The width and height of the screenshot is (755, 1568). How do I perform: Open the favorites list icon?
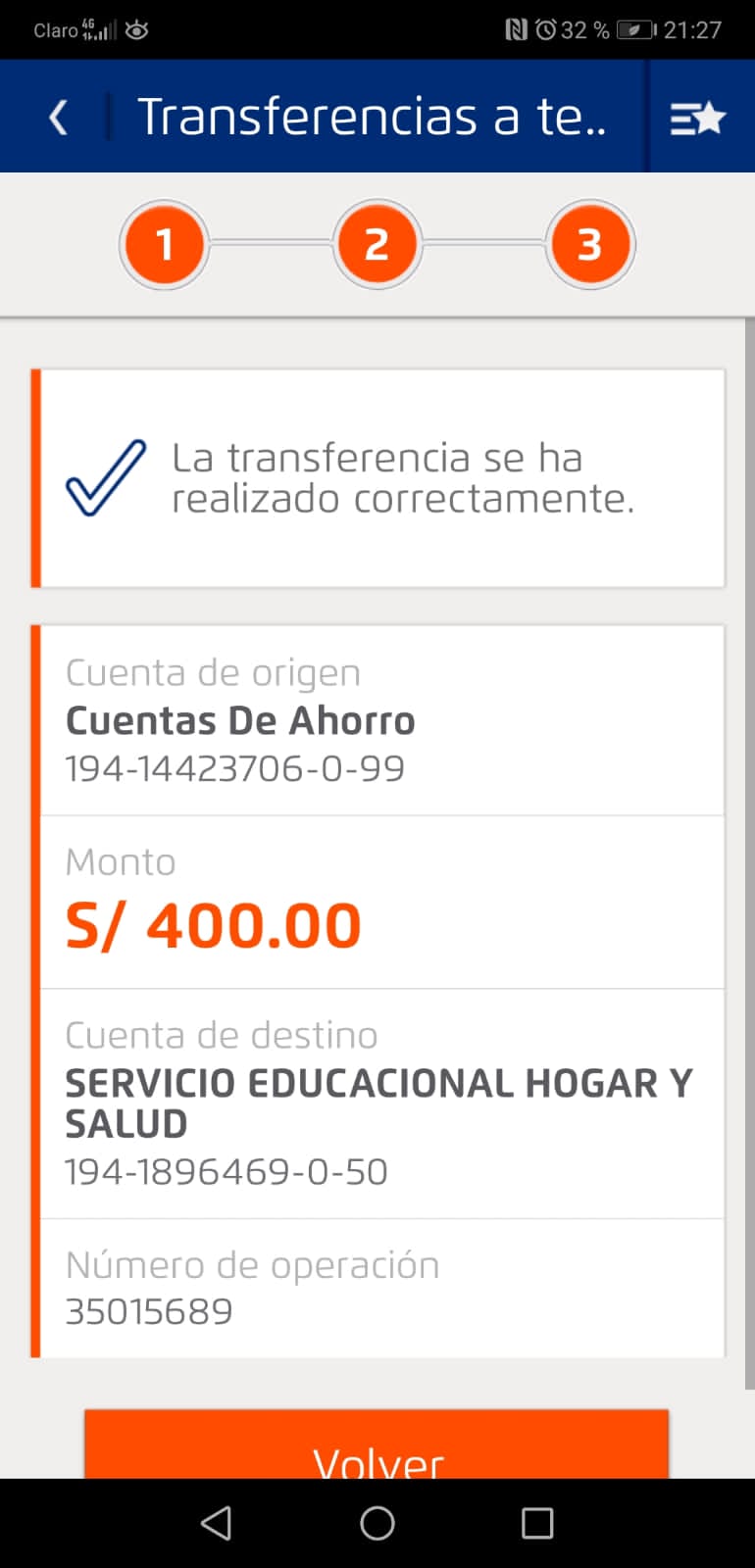[697, 118]
